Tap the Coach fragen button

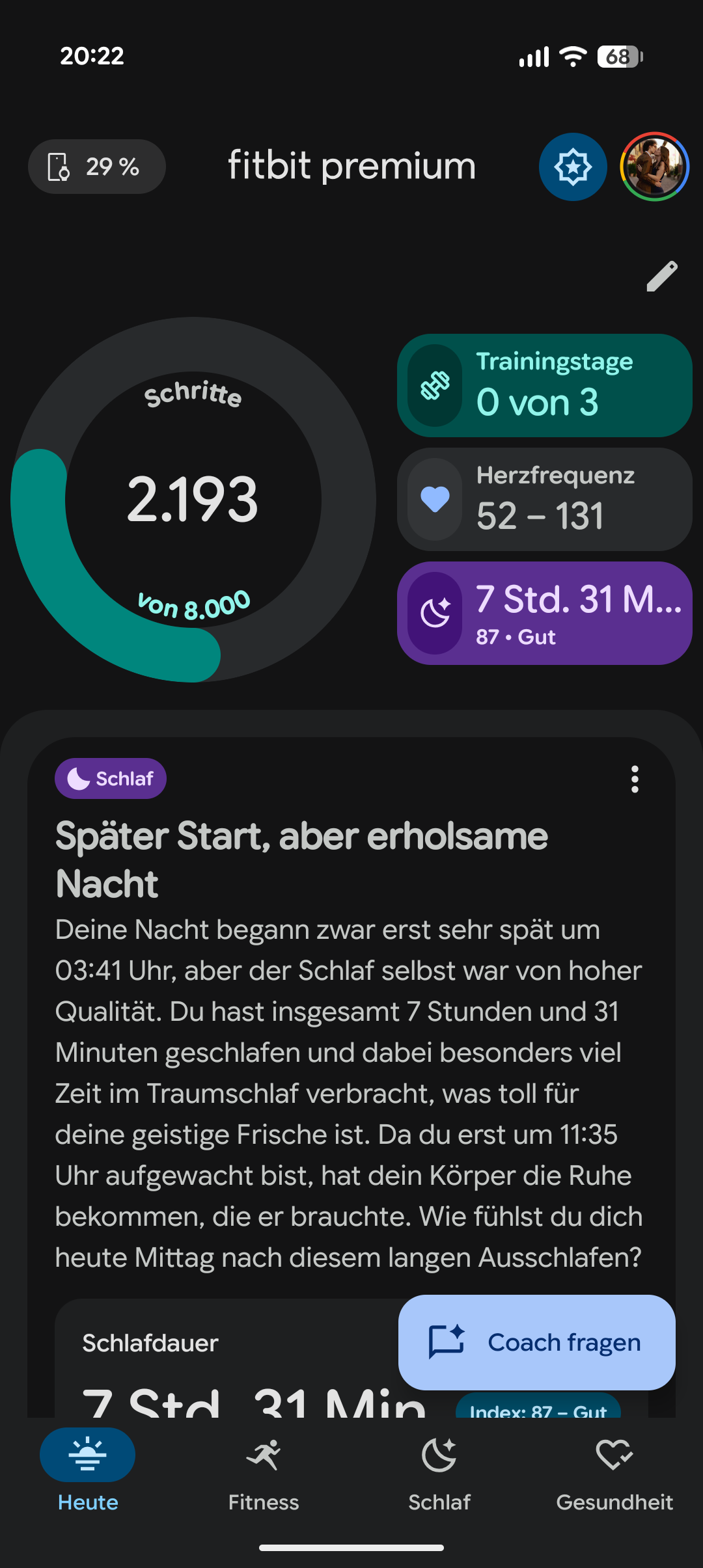coord(536,1342)
